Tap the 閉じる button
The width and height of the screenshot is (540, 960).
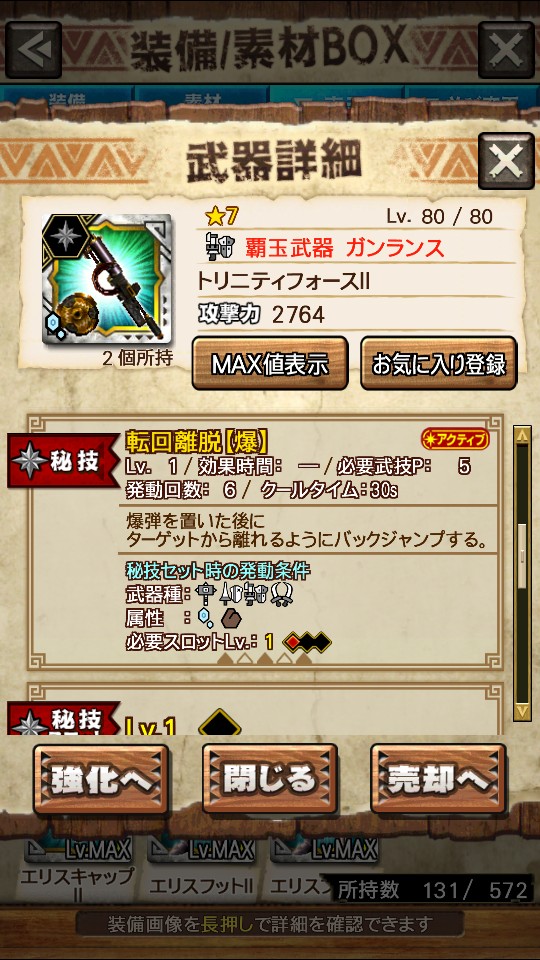pyautogui.click(x=270, y=779)
